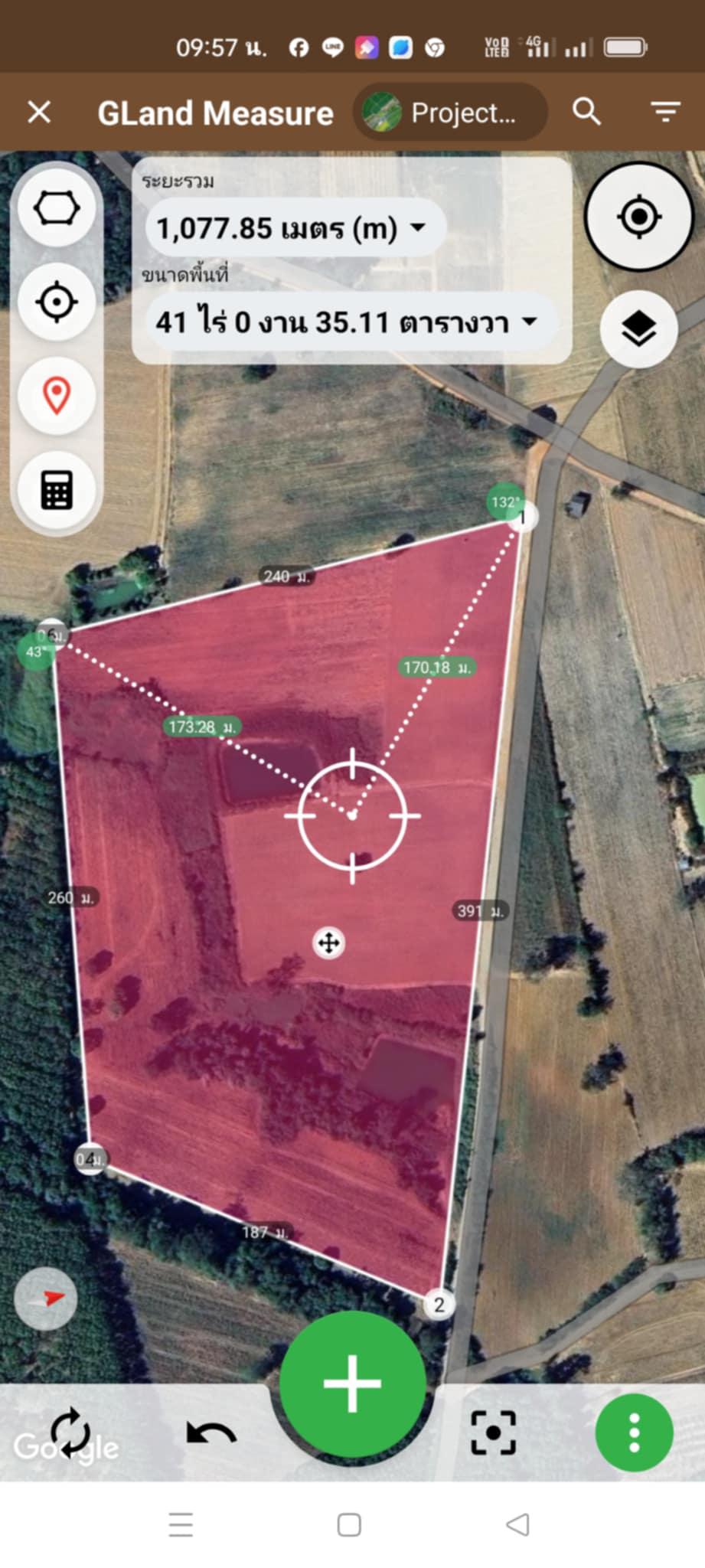Tap the crosshair target tool
The height and width of the screenshot is (1568, 705).
pos(57,302)
